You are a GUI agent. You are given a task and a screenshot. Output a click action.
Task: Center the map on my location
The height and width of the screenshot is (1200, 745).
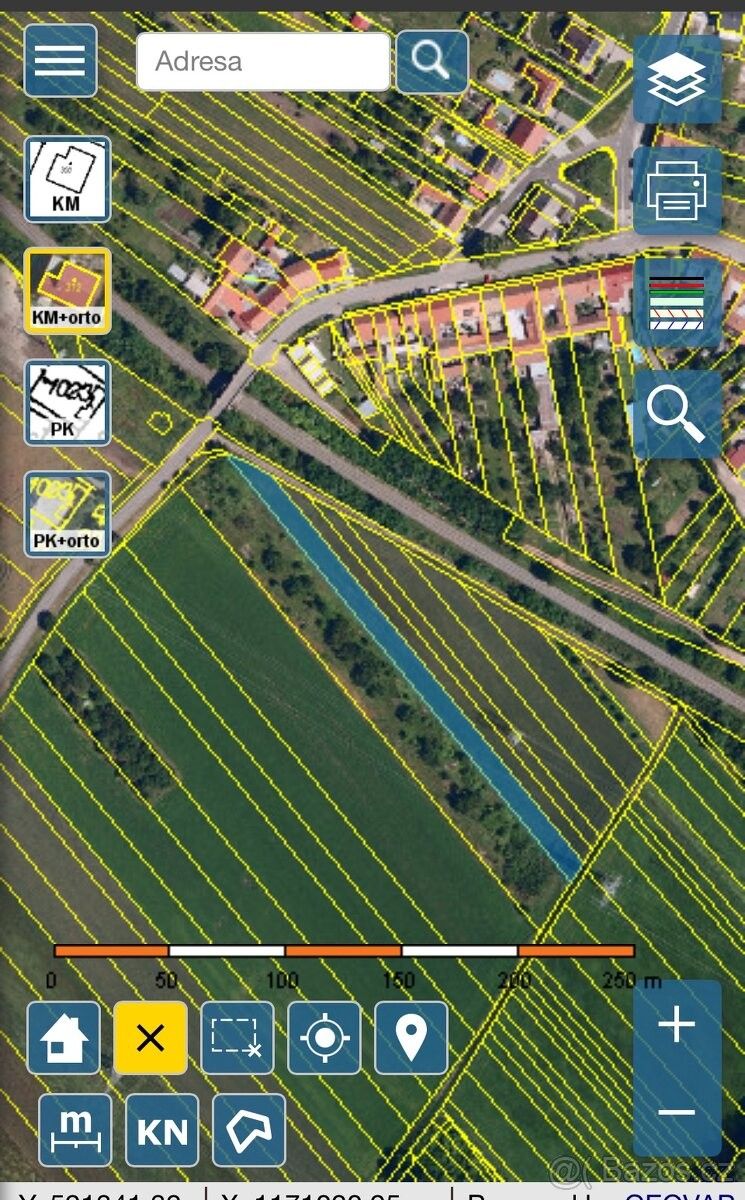[324, 1038]
